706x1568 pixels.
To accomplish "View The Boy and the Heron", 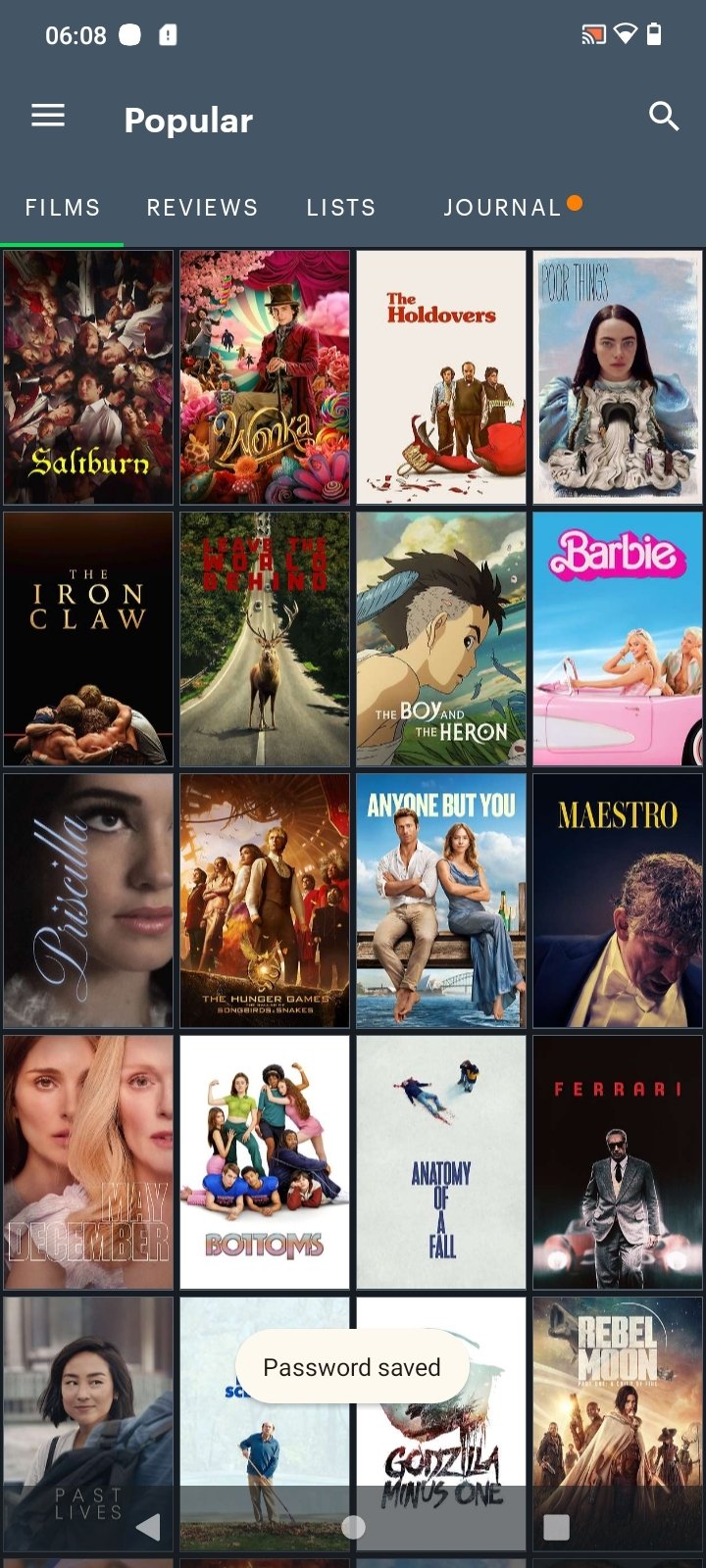I will point(441,639).
